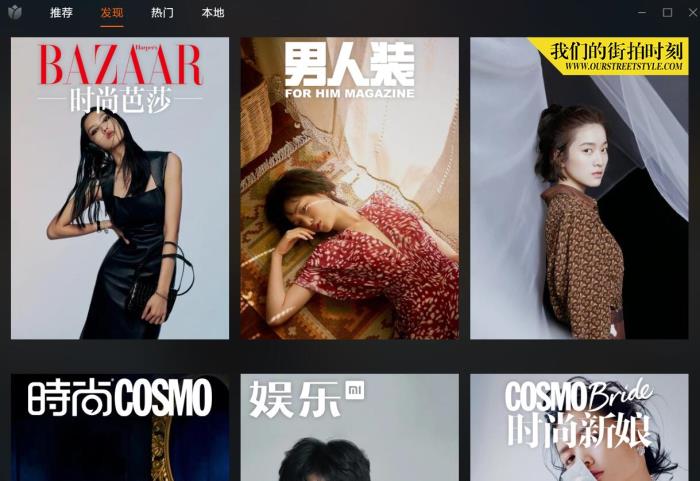Viewport: 700px width, 481px height.
Task: Open the COSMO Bride 时尚新娘 tile
Action: (579, 427)
